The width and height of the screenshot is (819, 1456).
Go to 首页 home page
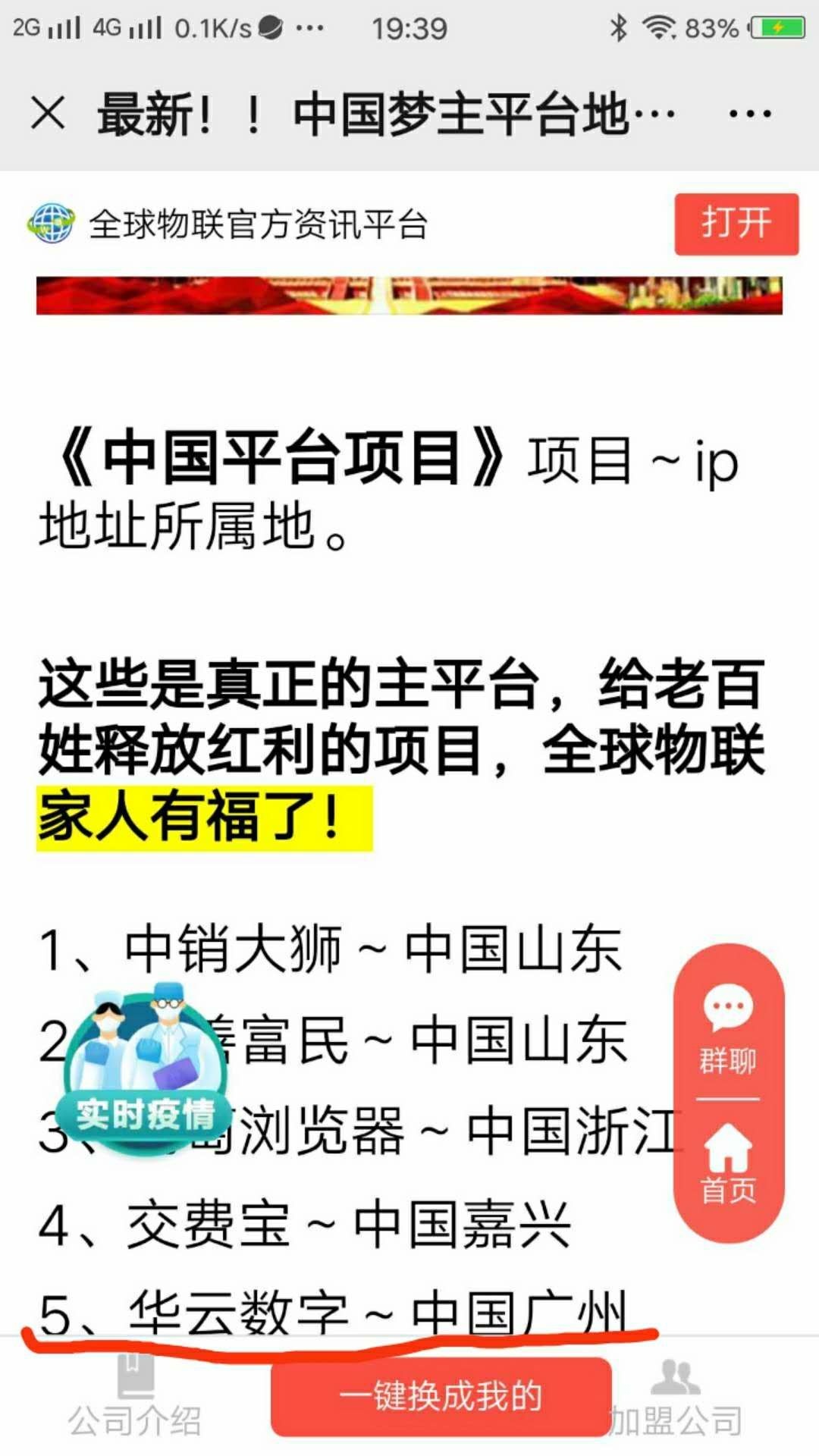point(728,1164)
